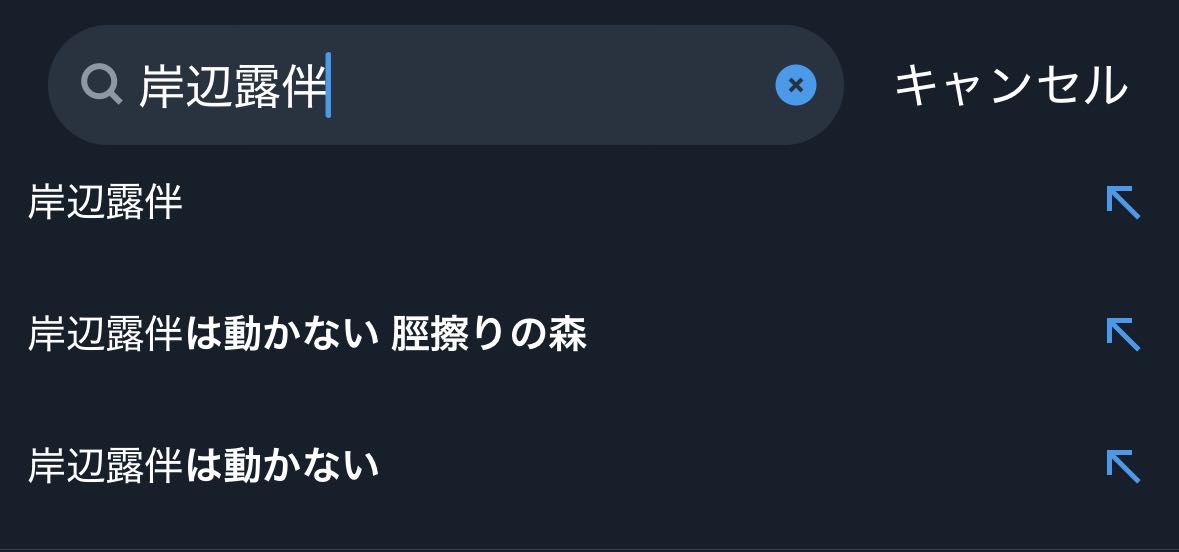Choose the suggestion 岸辺露伴は動かない
Screen dimensions: 1179x552
coord(203,466)
